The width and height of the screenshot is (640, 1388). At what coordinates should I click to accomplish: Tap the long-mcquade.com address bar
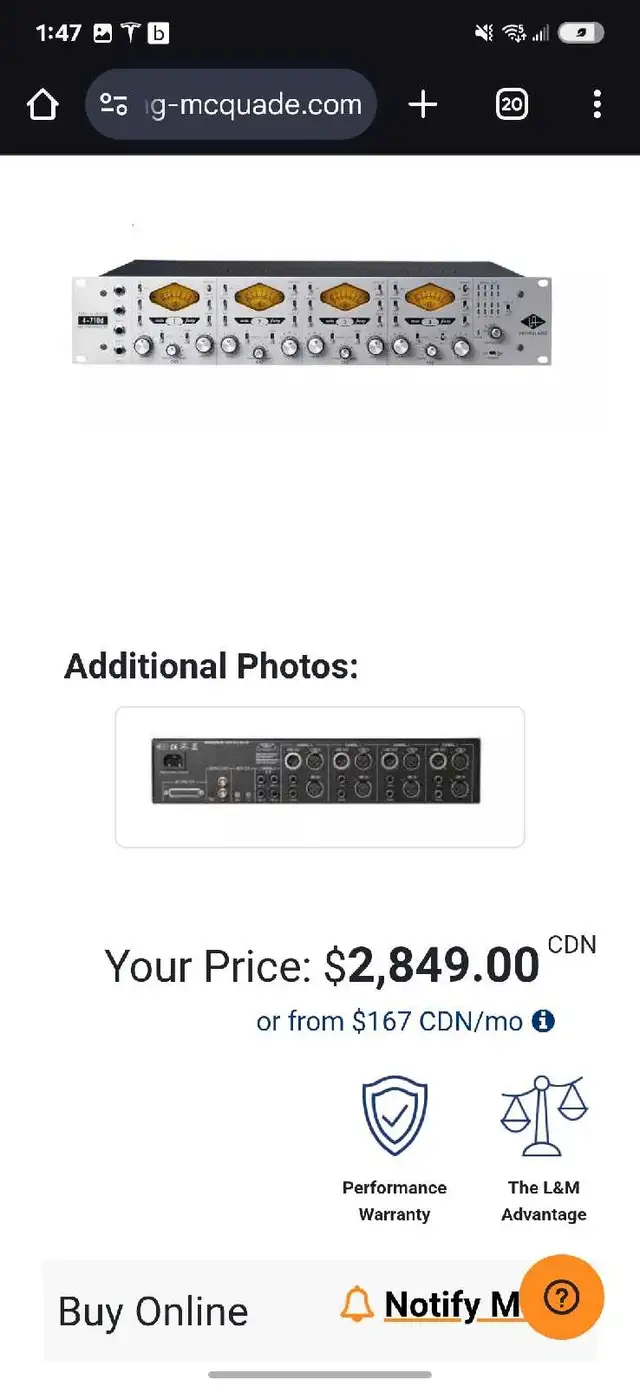(231, 104)
